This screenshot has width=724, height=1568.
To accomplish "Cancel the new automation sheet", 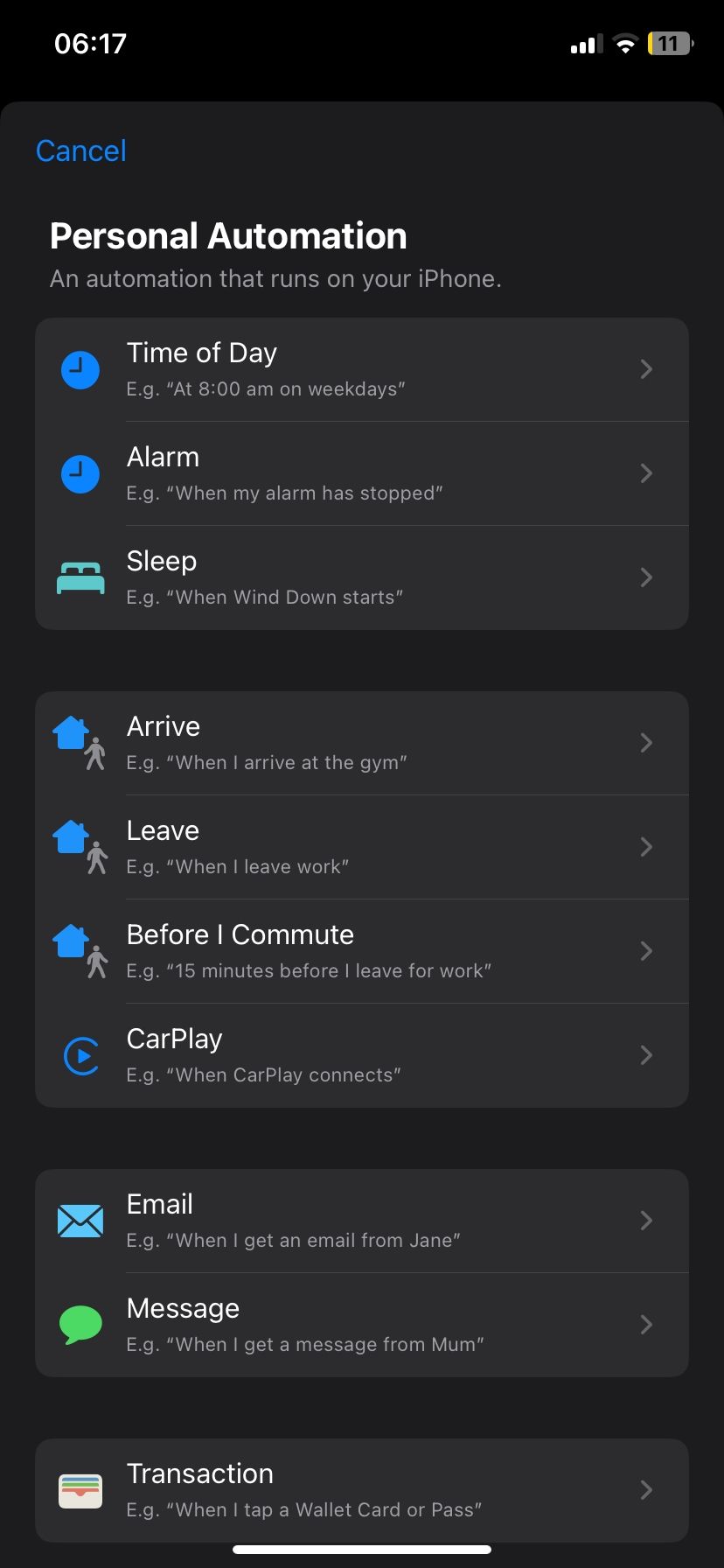I will point(81,150).
